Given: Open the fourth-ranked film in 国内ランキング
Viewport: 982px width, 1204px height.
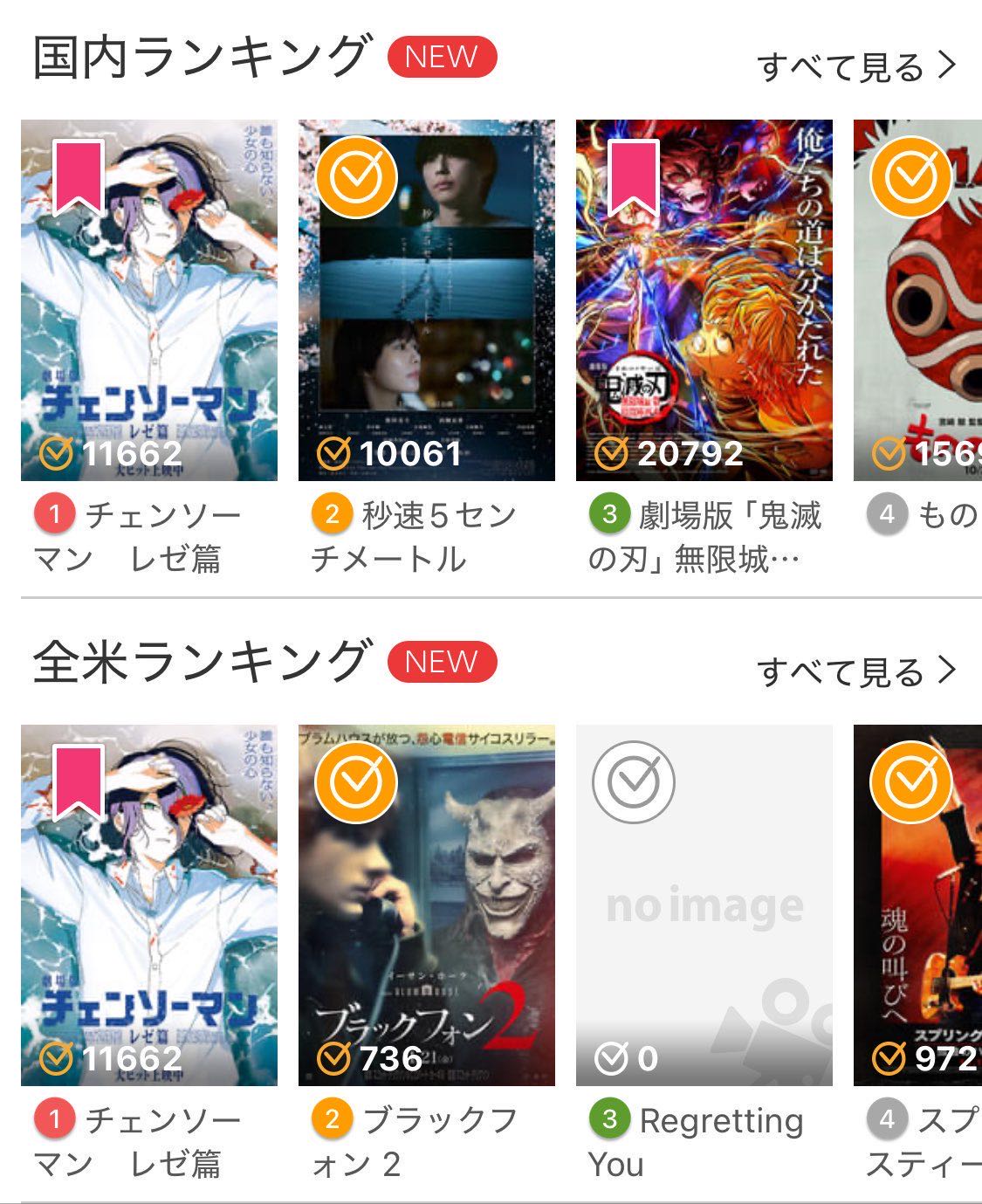Looking at the screenshot, I should (917, 314).
